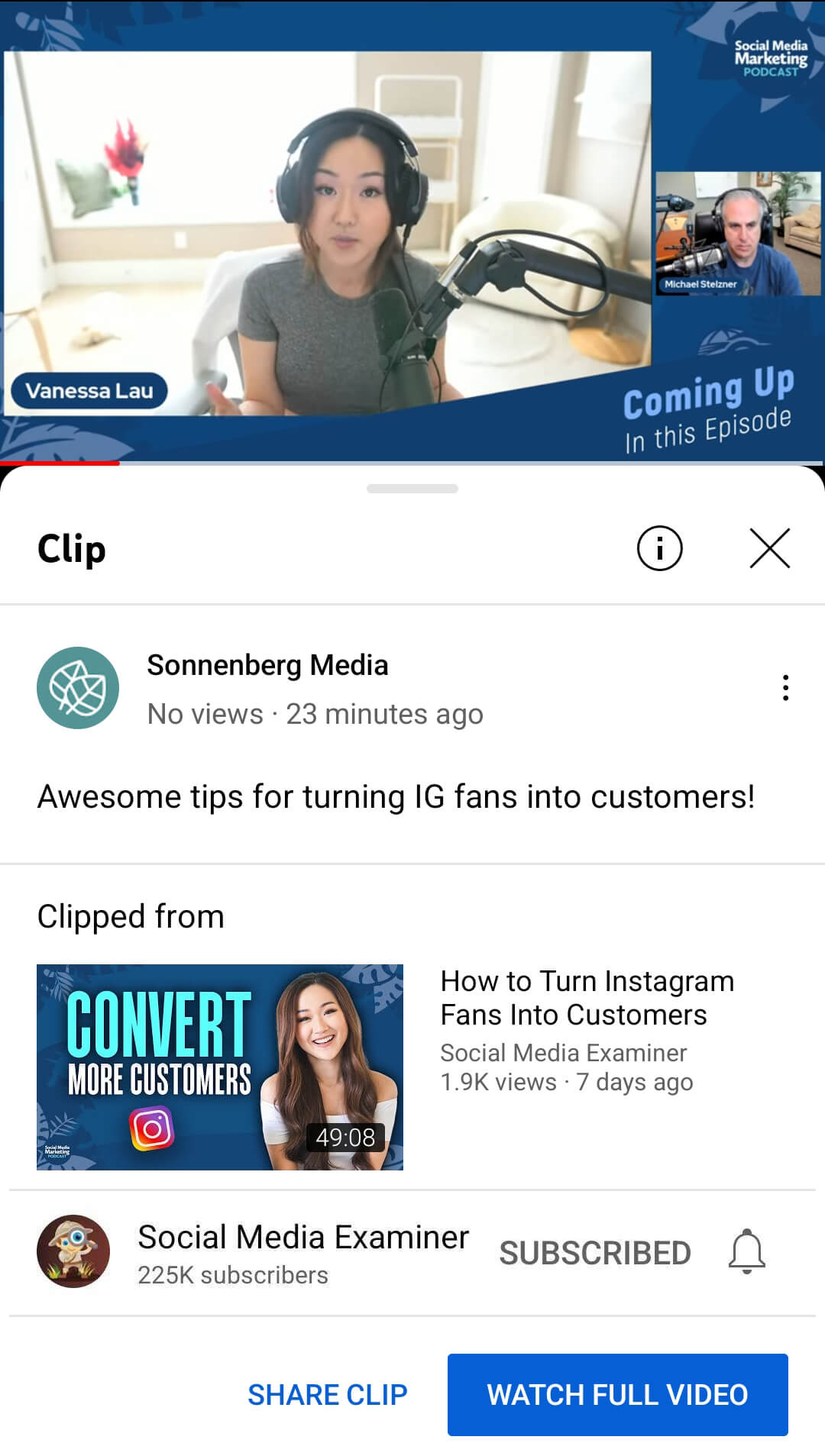Open the clip info icon

(x=659, y=548)
